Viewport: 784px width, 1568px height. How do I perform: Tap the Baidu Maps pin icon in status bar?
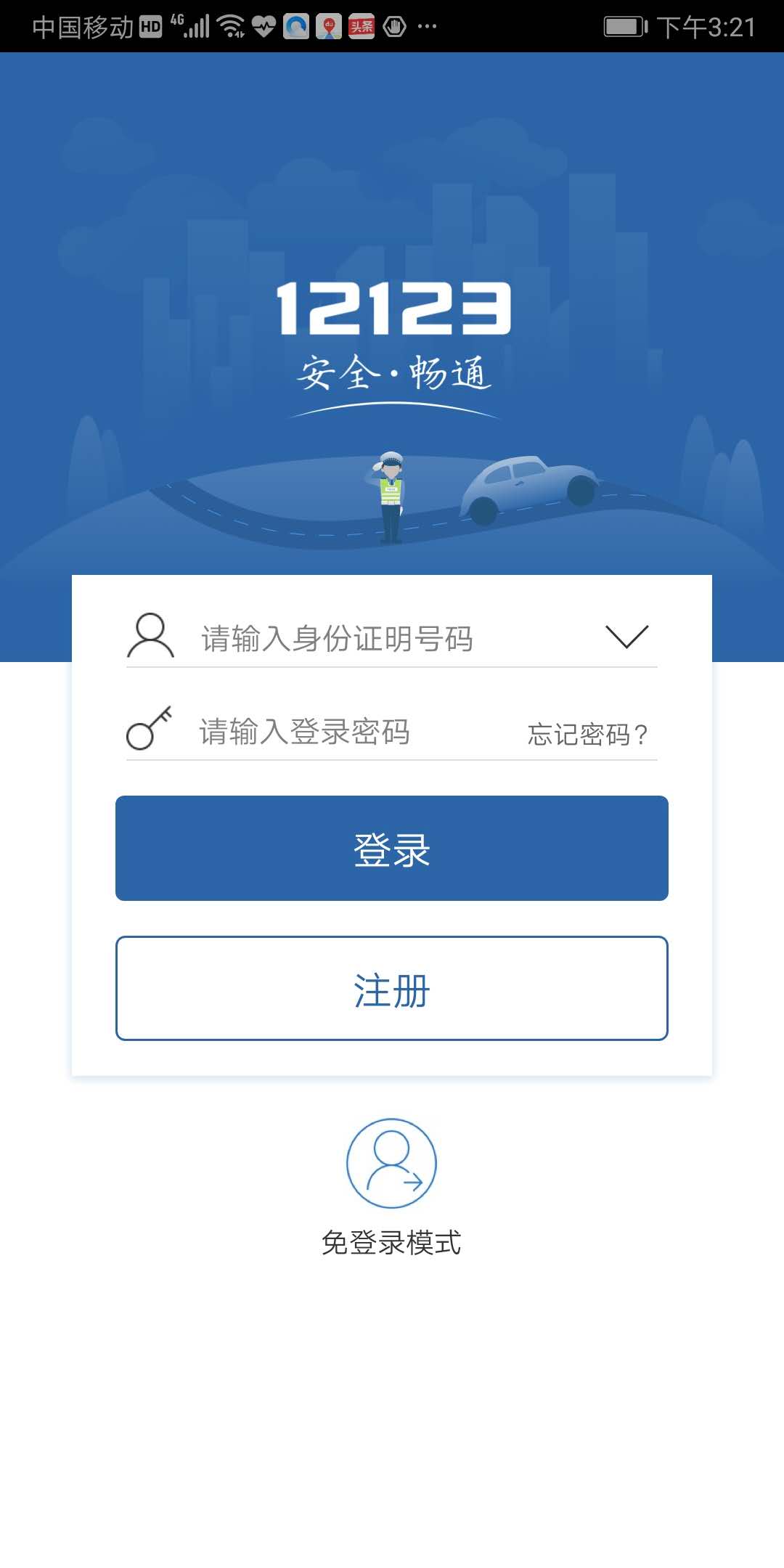point(330,25)
